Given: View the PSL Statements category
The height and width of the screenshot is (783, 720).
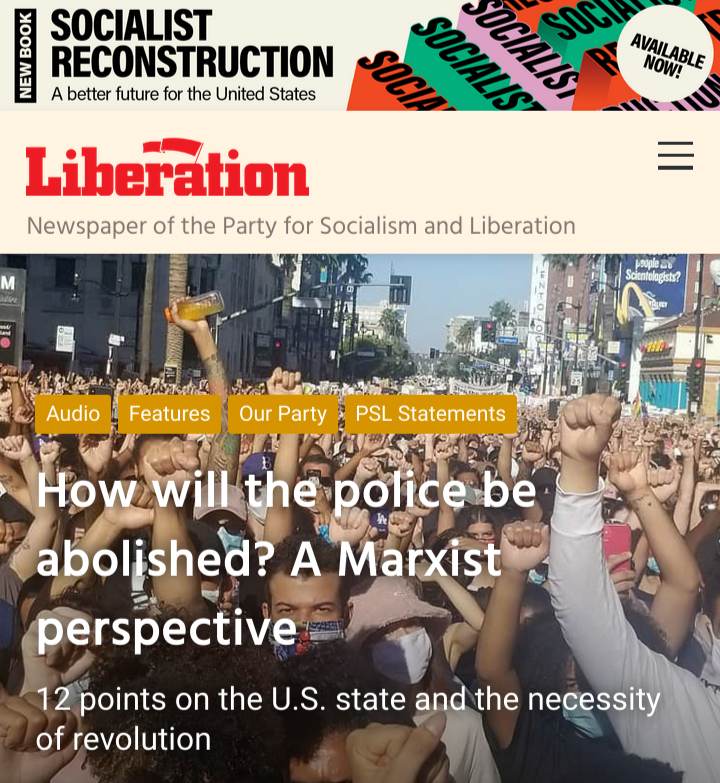Looking at the screenshot, I should (x=430, y=414).
